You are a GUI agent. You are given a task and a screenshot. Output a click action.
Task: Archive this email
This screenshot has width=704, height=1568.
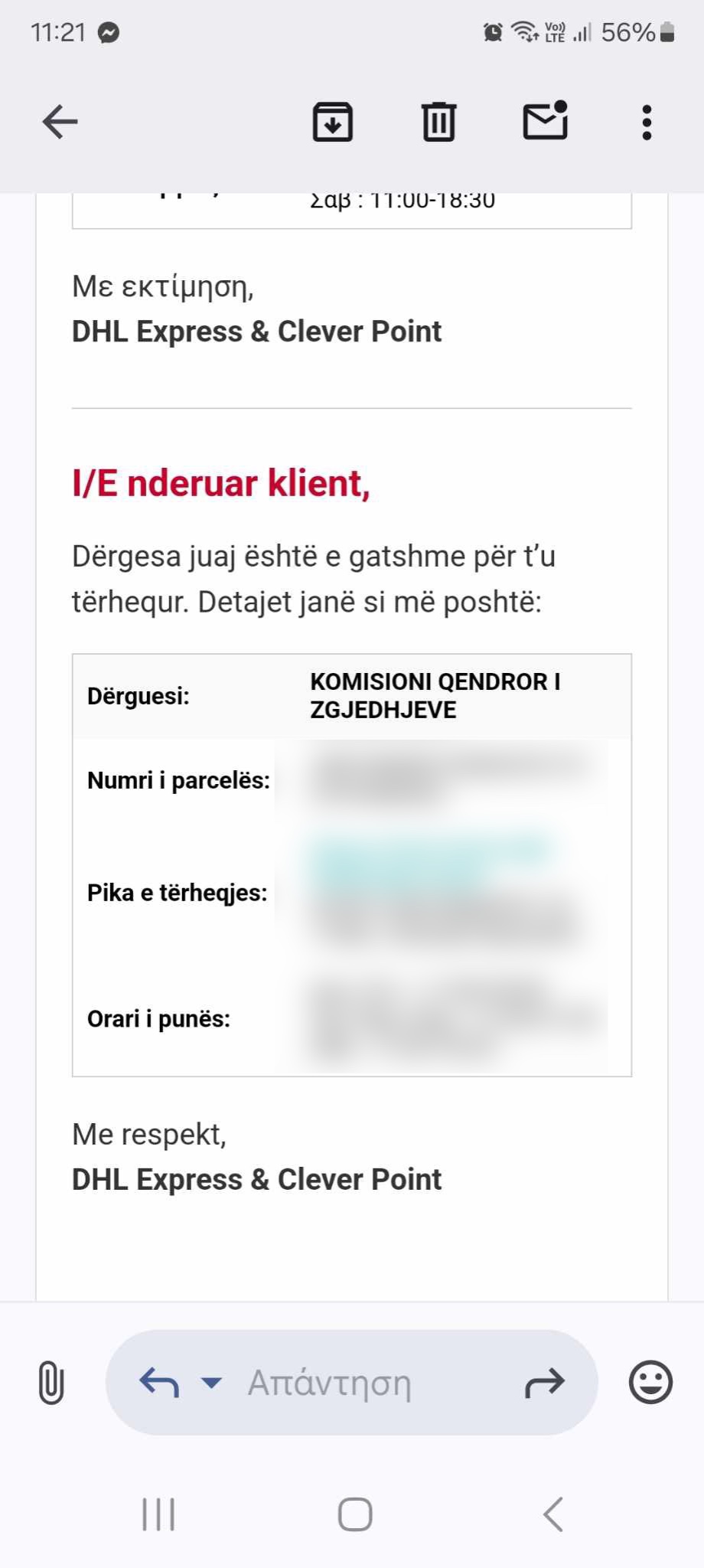coord(333,122)
